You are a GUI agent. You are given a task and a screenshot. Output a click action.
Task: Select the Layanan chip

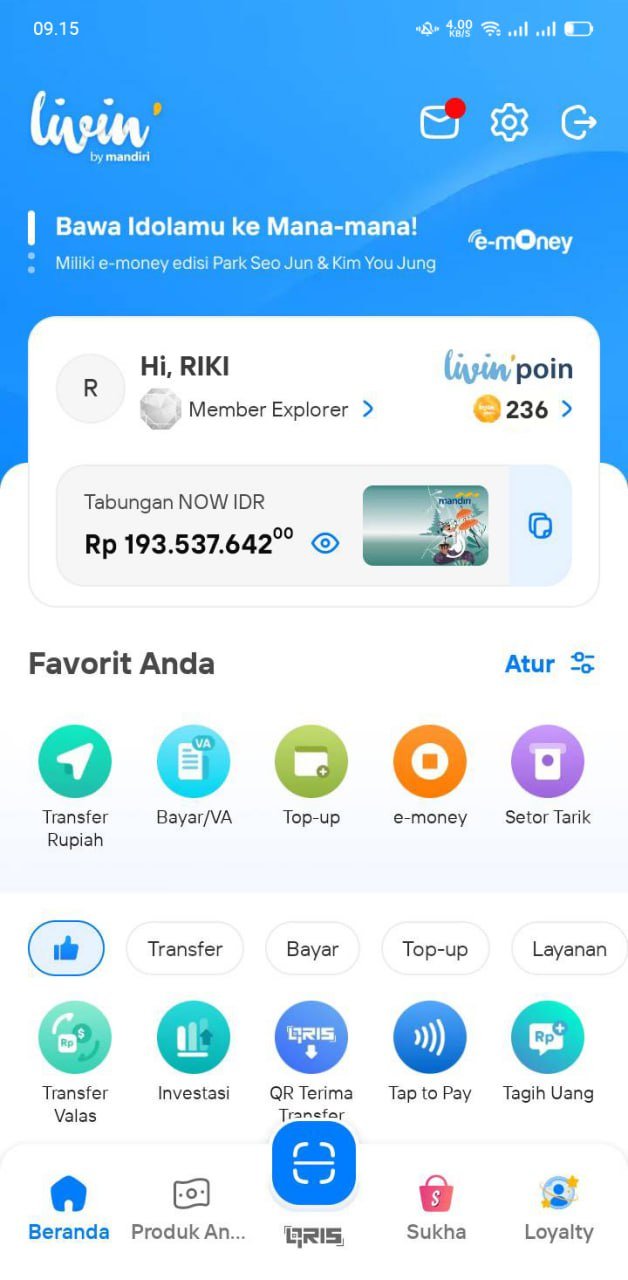pyautogui.click(x=569, y=949)
